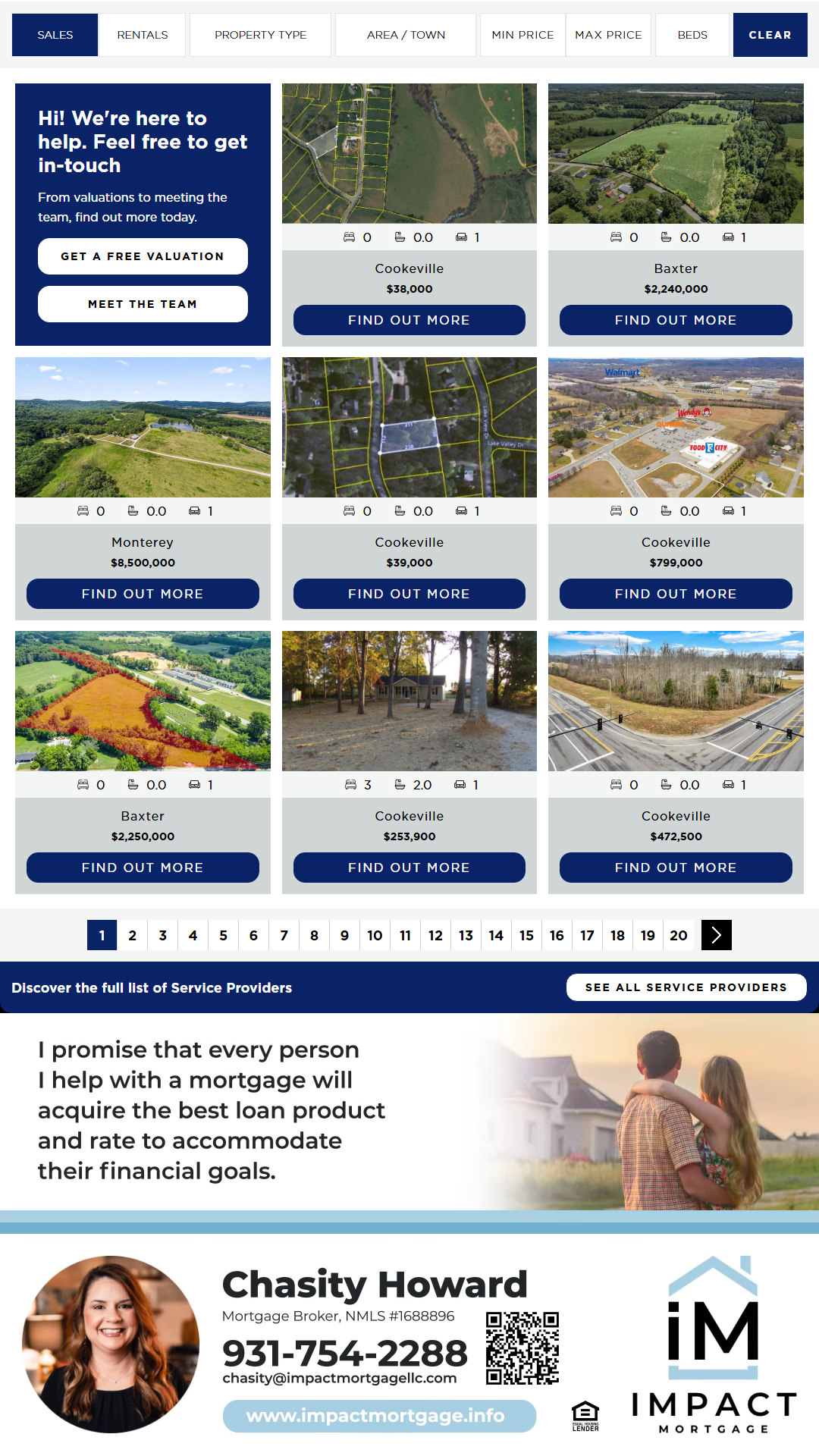Viewport: 819px width, 1456px height.
Task: Find out more about $2,240,000 Baxter property
Action: pyautogui.click(x=676, y=320)
